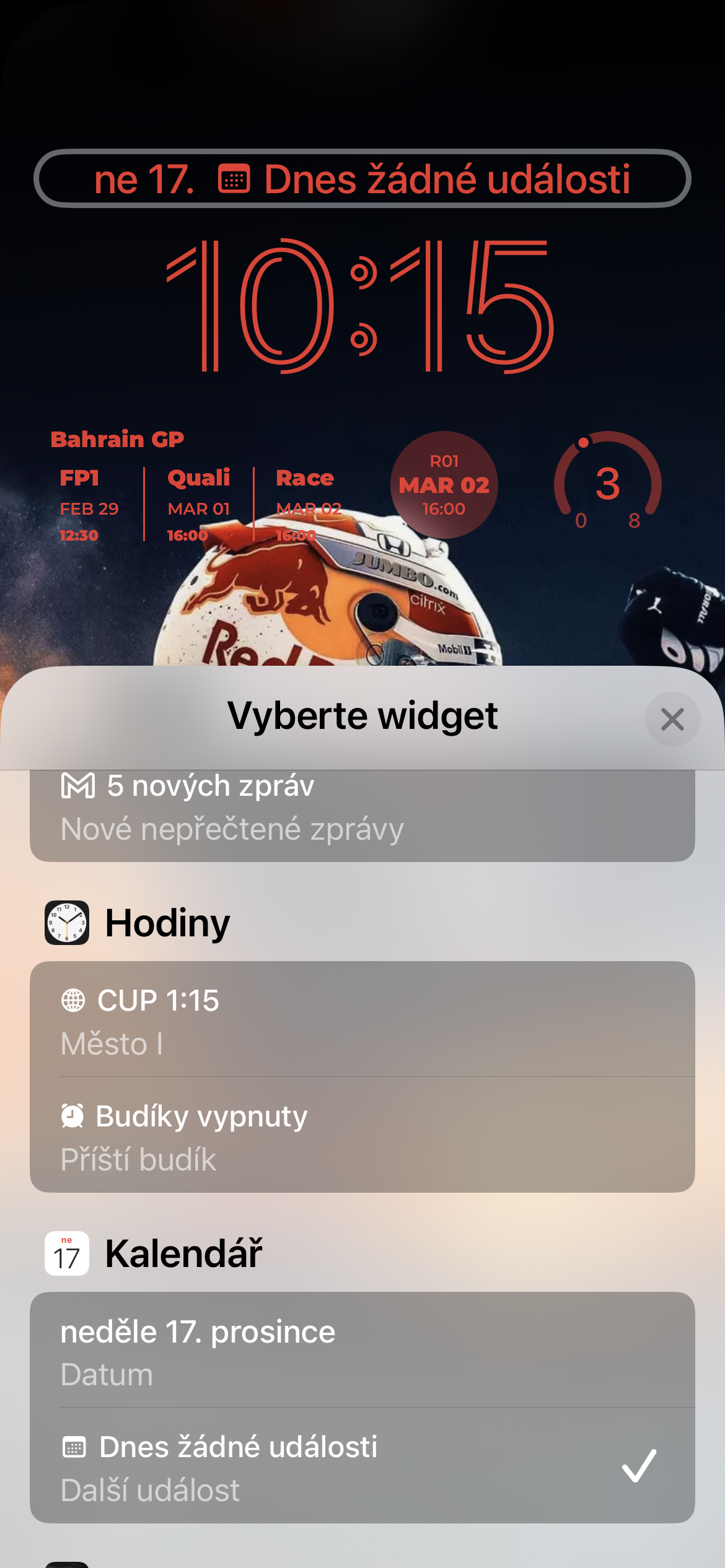Tap the date widget above the clock
The height and width of the screenshot is (1568, 725).
362,179
